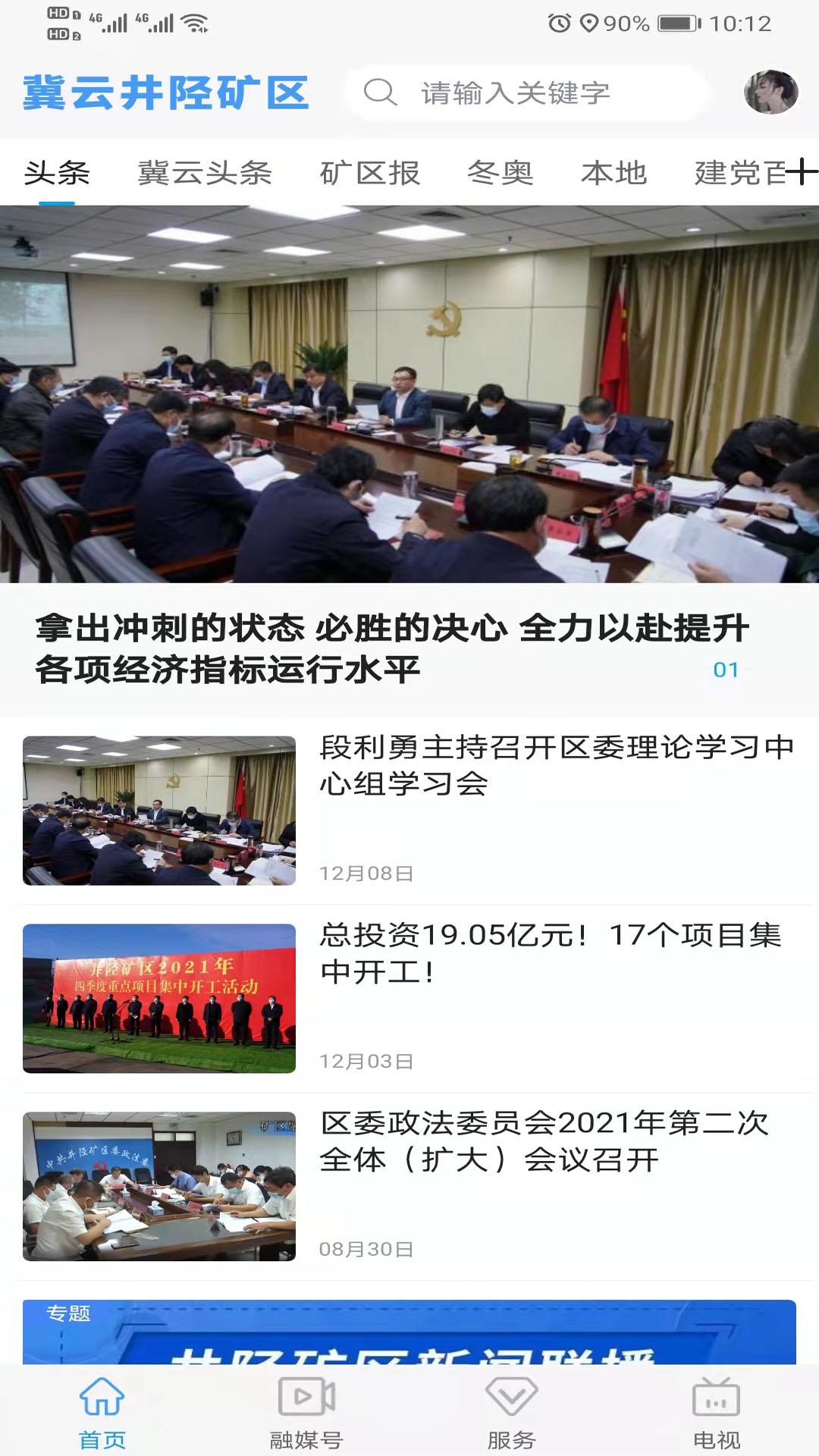Screen dimensions: 819x1456
Task: Open the 总投资19.05亿元 article
Action: pyautogui.click(x=554, y=955)
